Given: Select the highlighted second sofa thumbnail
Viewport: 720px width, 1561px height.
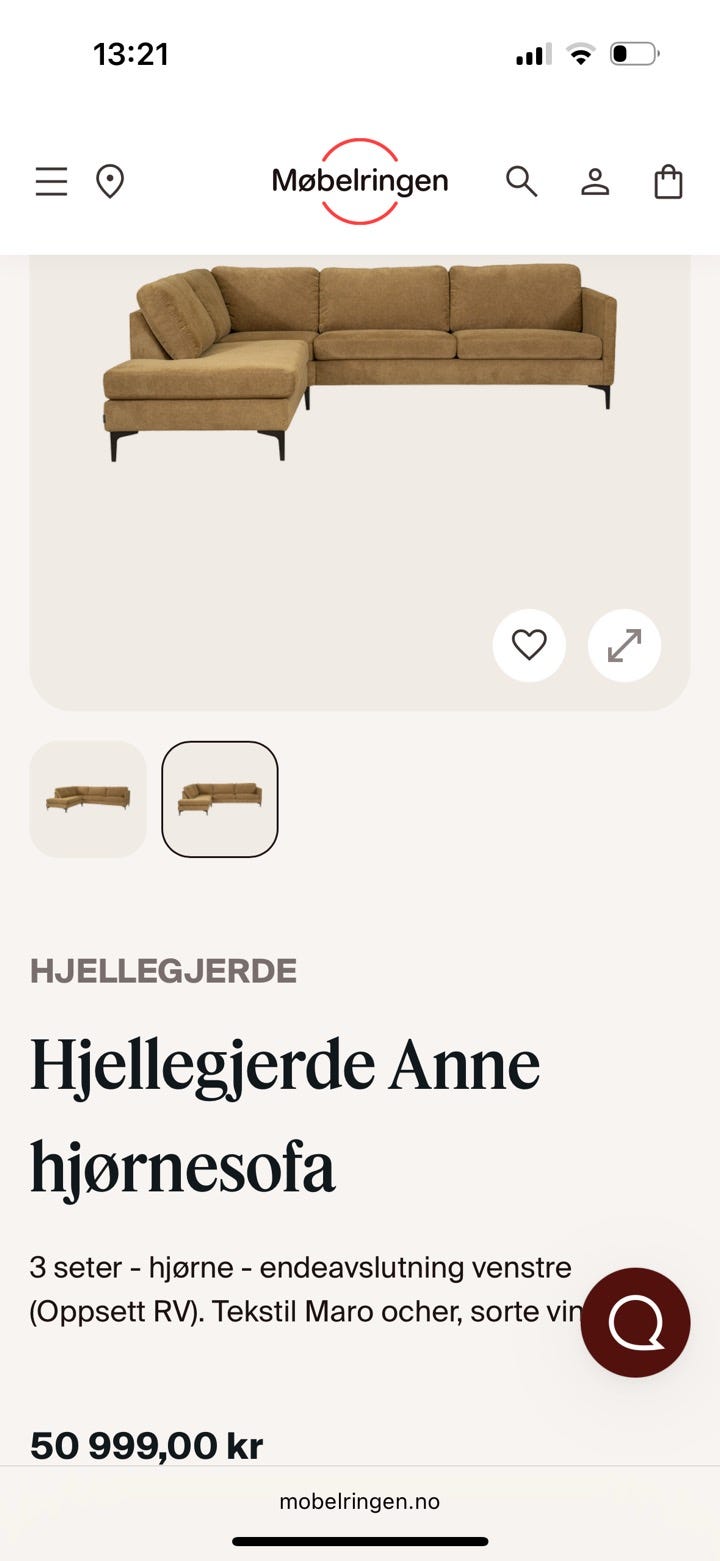Looking at the screenshot, I should click(220, 799).
